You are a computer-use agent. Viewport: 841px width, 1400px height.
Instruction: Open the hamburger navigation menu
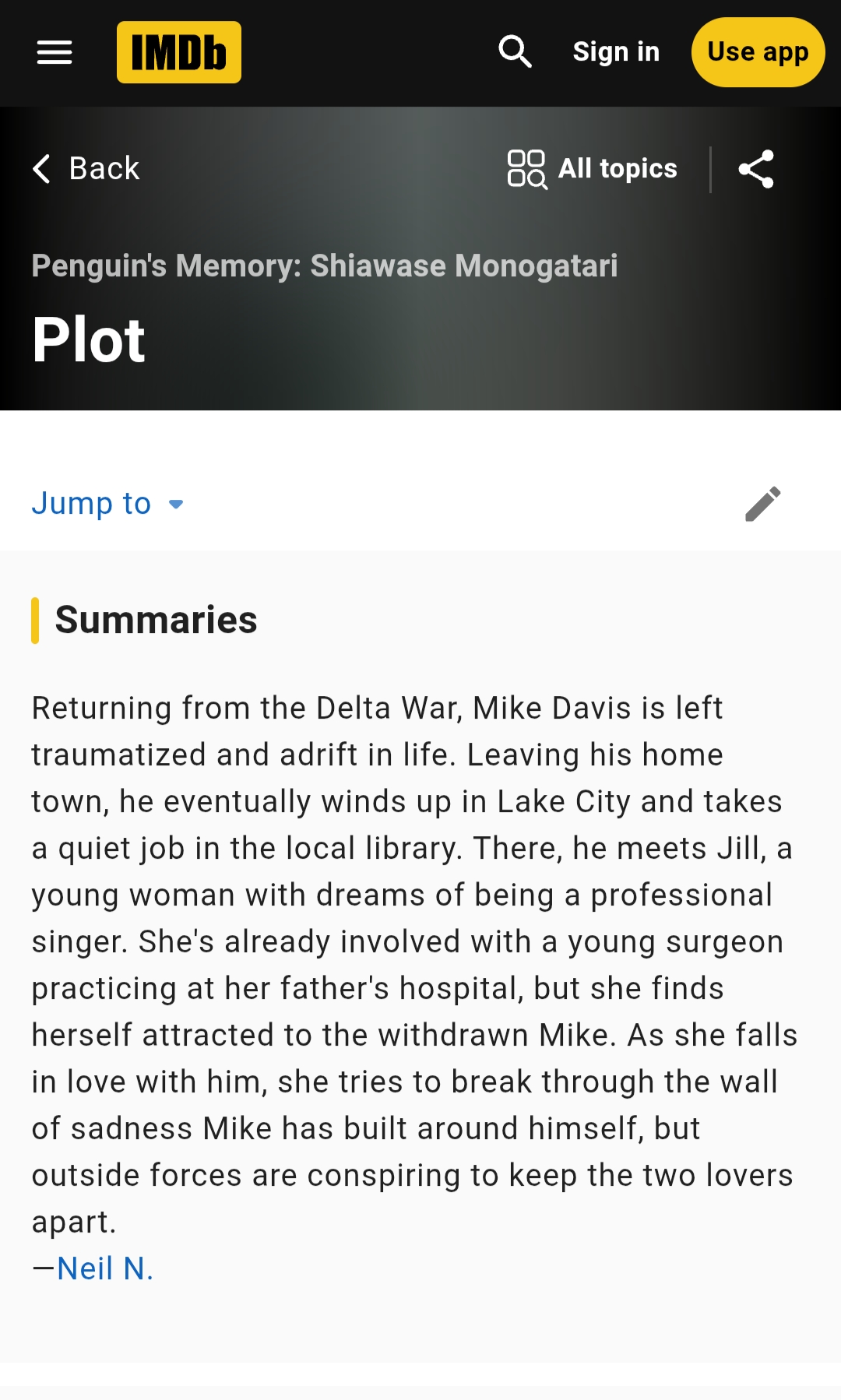point(55,52)
